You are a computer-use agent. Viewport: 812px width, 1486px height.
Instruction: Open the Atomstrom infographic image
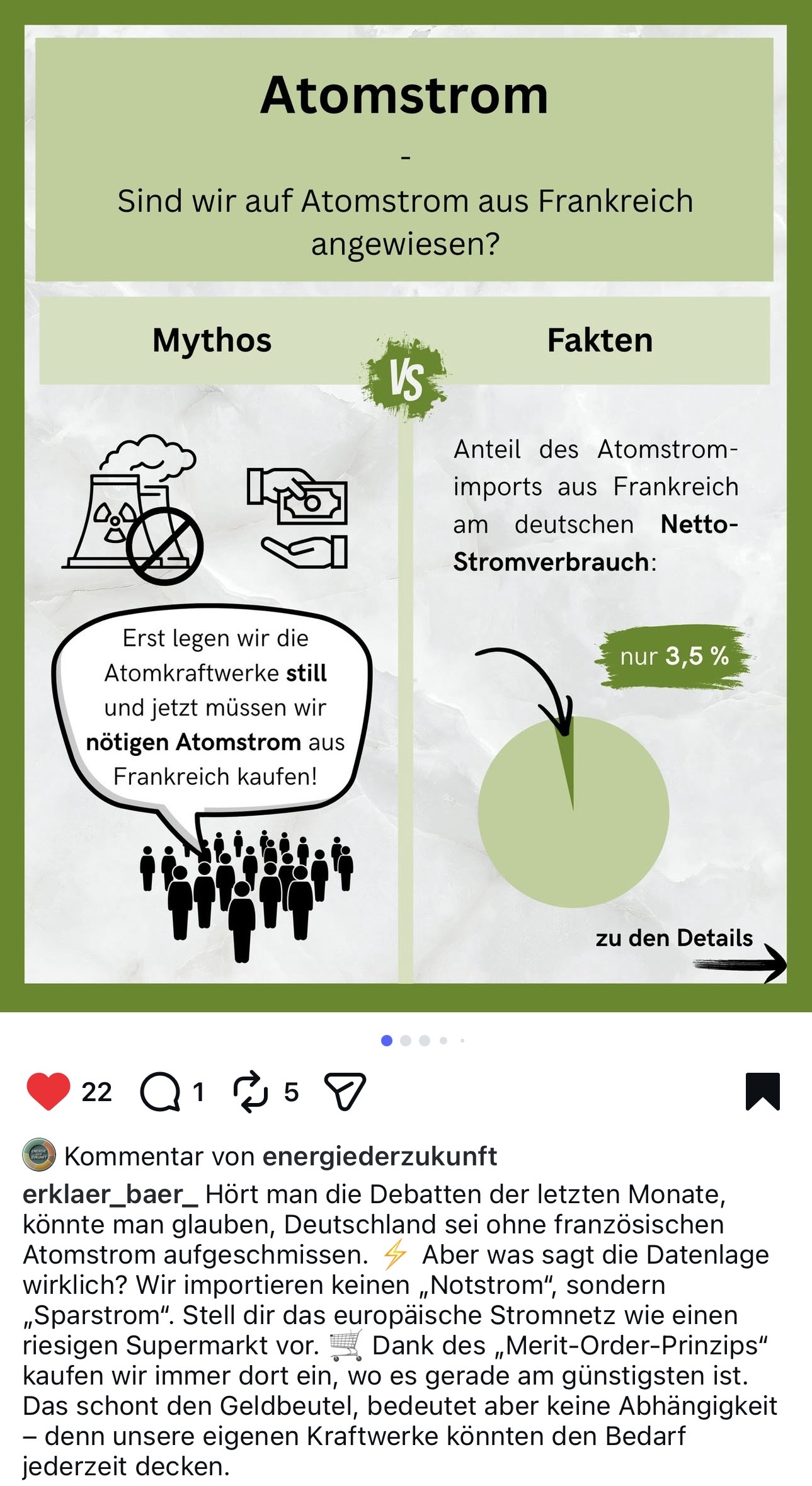(x=406, y=504)
